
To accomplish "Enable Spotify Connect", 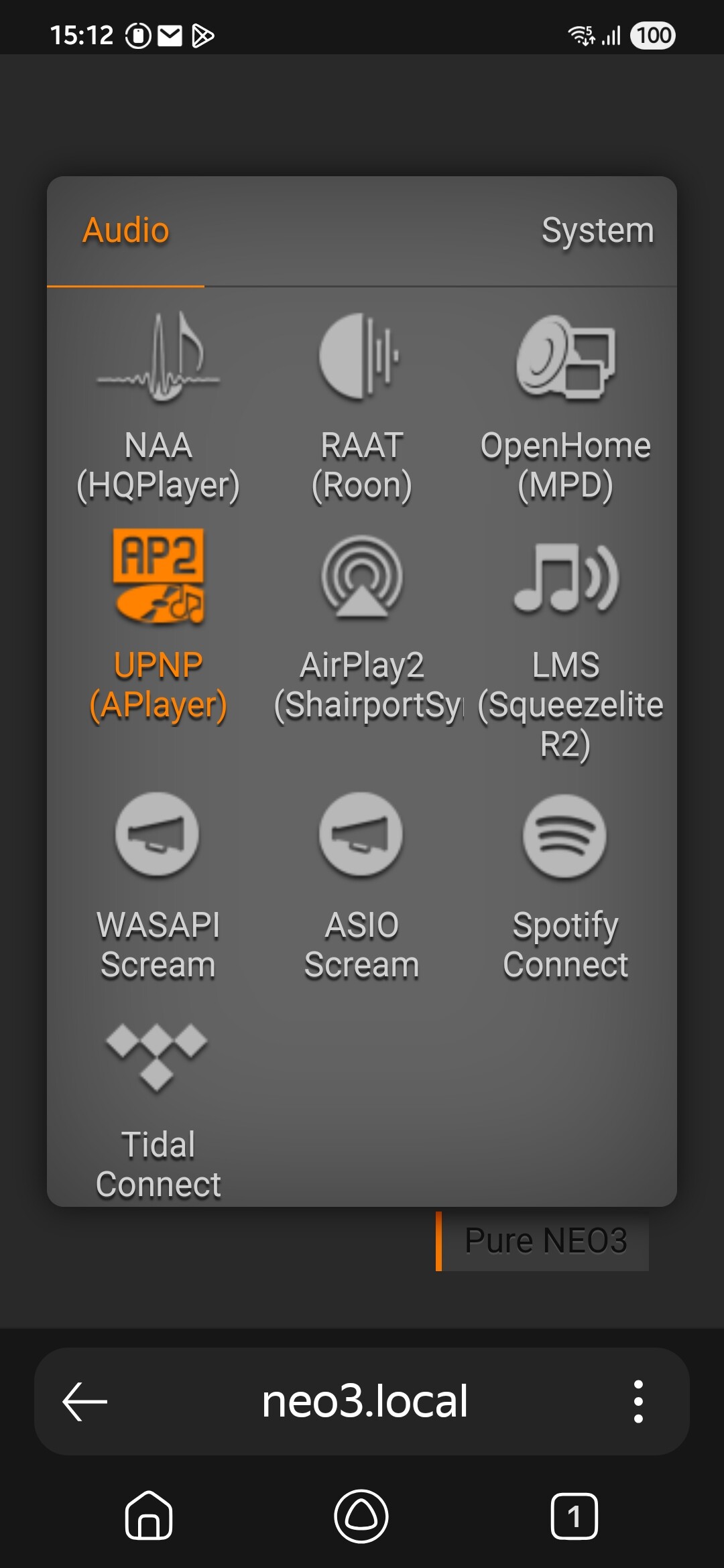I will (x=565, y=888).
